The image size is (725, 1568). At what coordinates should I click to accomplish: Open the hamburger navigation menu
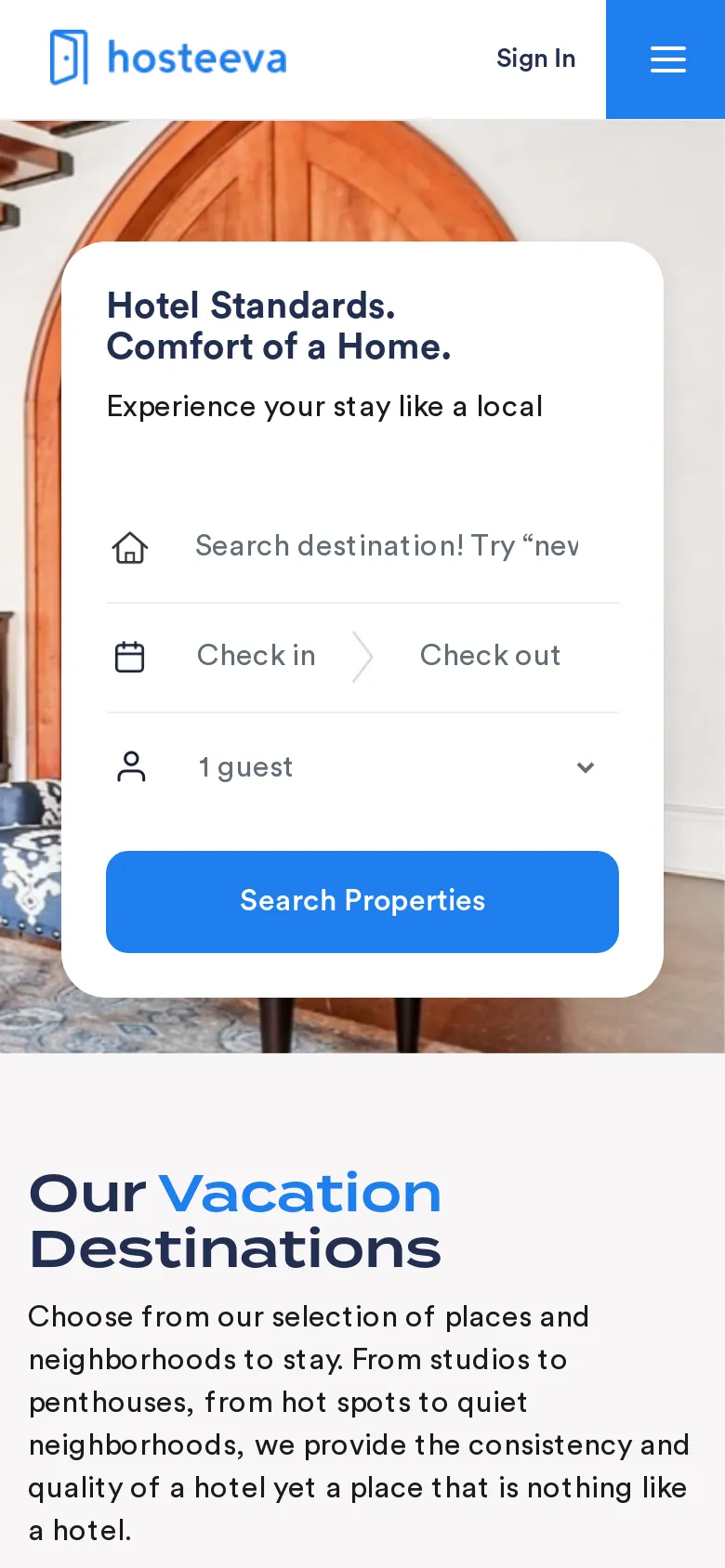(667, 59)
